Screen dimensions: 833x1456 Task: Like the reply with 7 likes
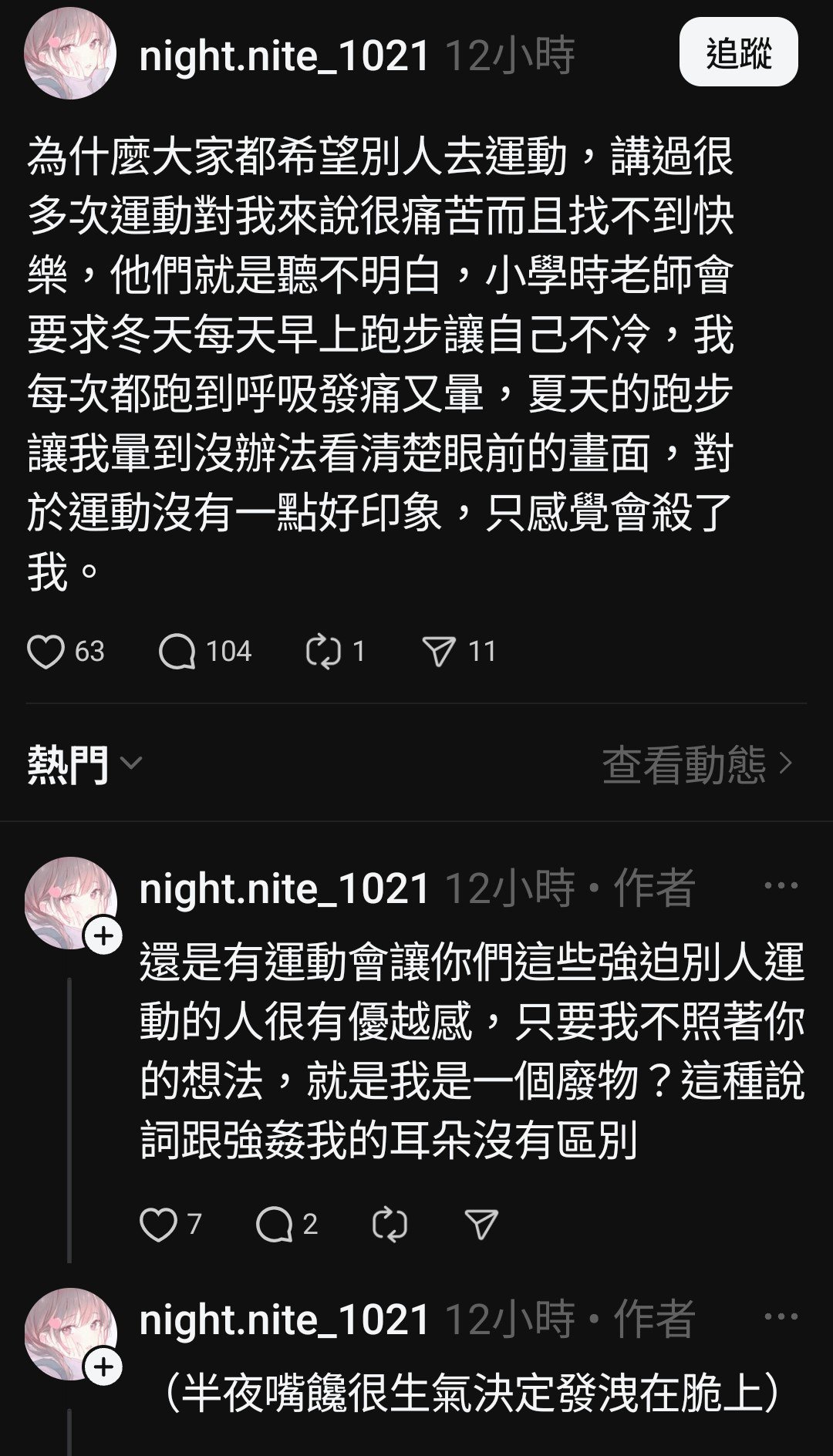158,1225
